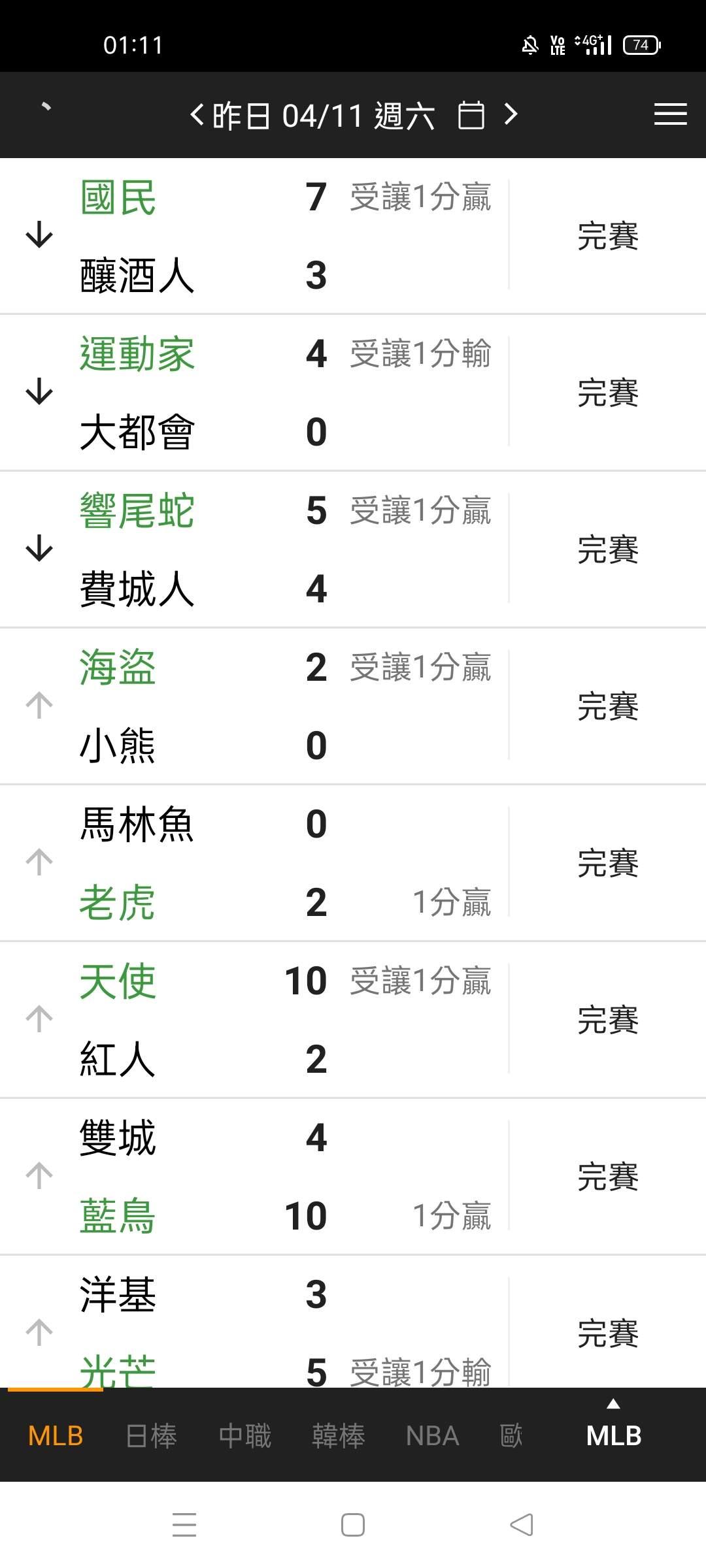The width and height of the screenshot is (706, 1568).
Task: Switch to the 韓棒 tab
Action: coord(338,1435)
